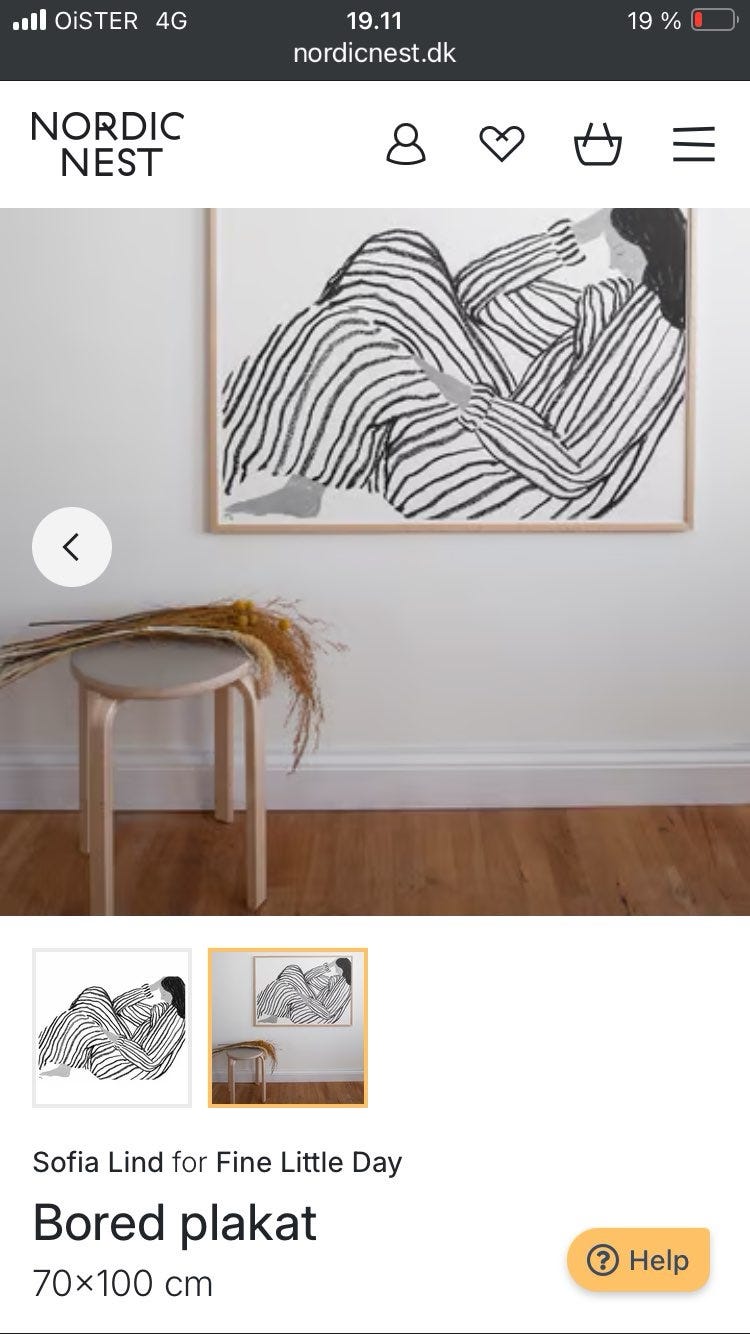Go to the previous product image
Image resolution: width=750 pixels, height=1334 pixels.
(x=72, y=546)
